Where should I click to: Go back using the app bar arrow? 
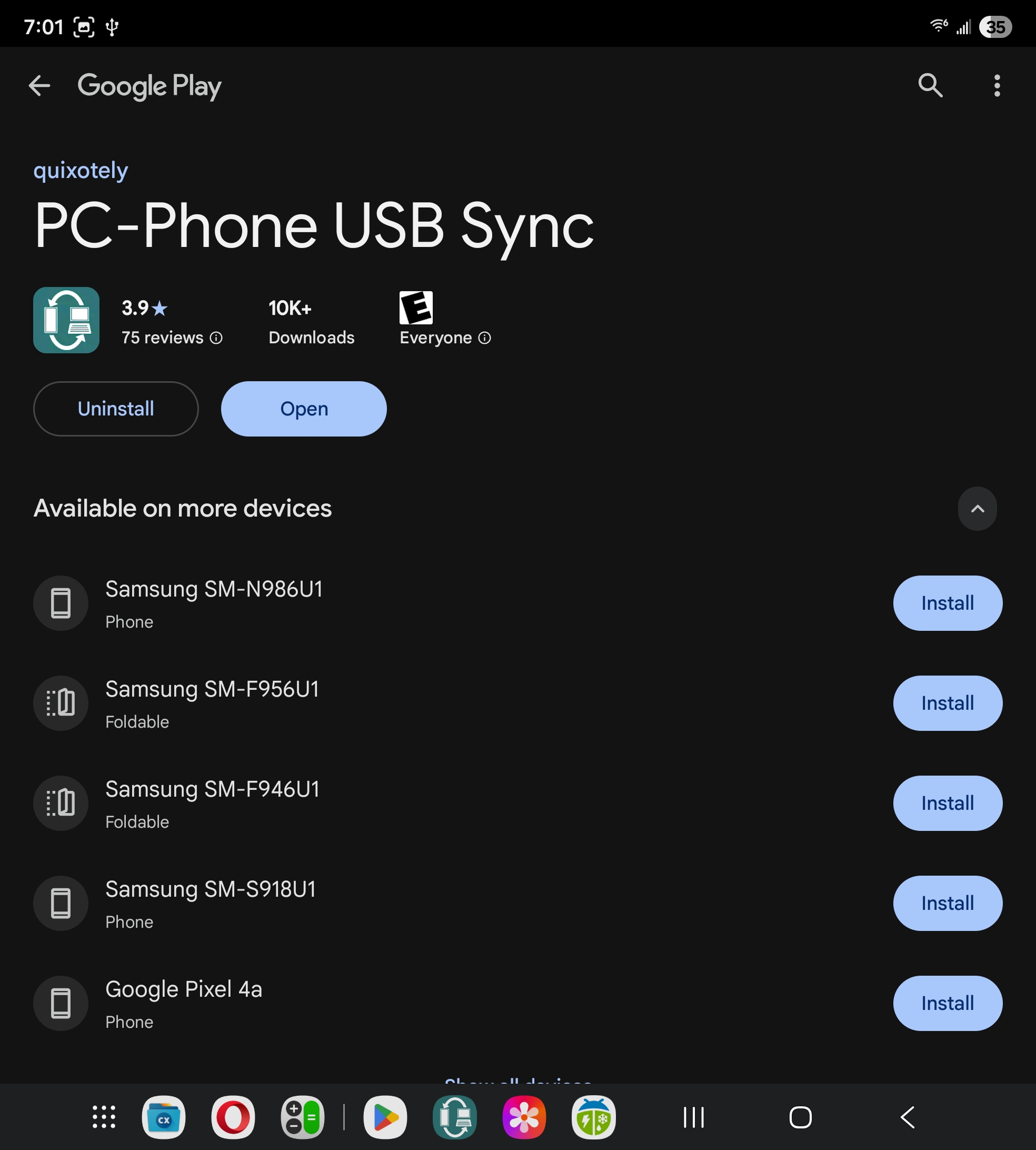point(39,86)
